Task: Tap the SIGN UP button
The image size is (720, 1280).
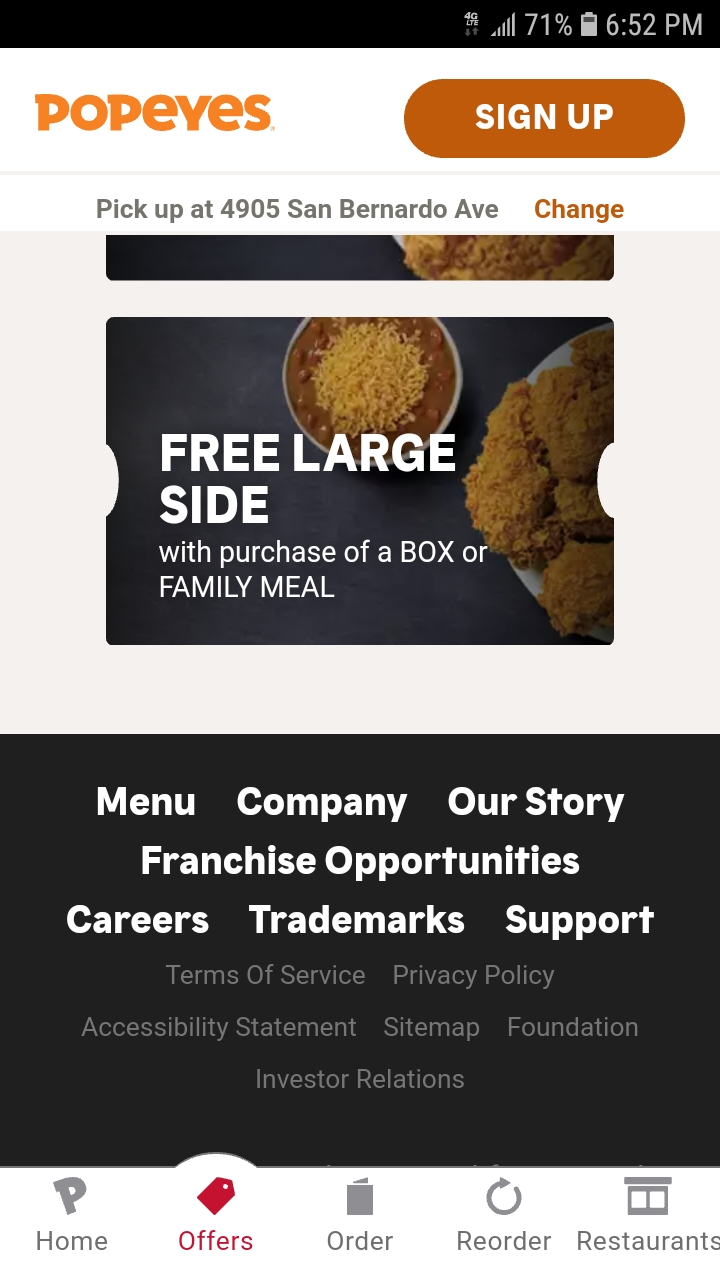Action: coord(544,118)
